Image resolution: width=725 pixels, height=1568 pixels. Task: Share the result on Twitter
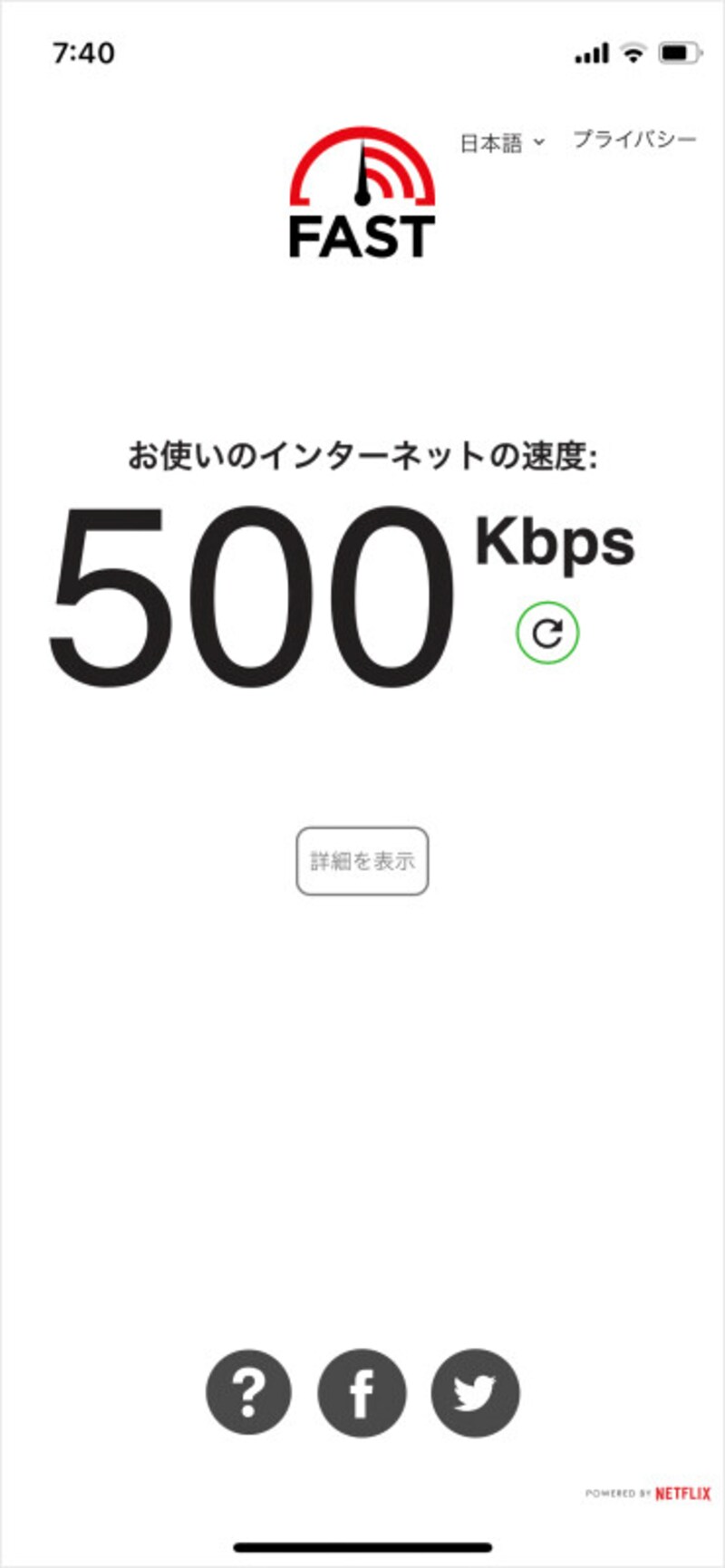click(475, 1392)
